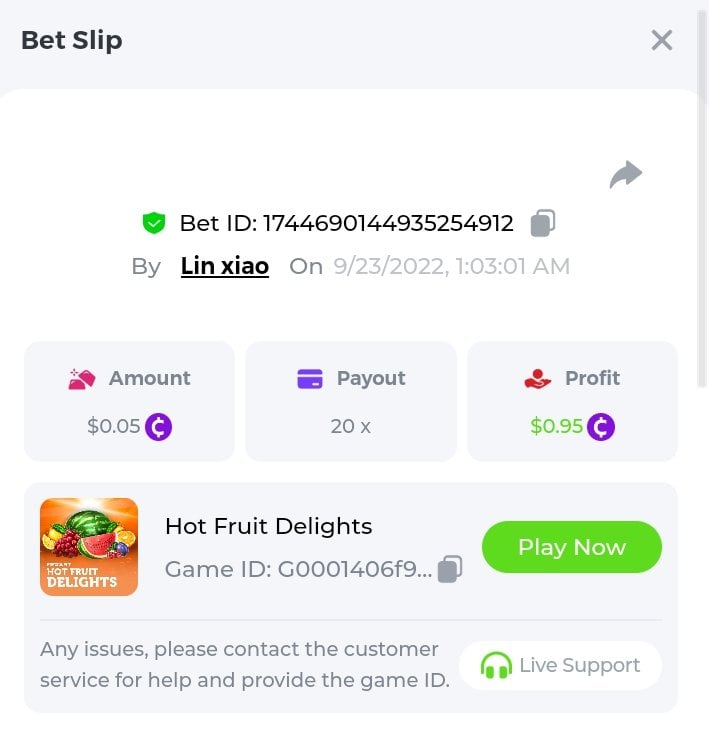Screen dimensions: 709x755
Task: Copy the Bet ID
Action: click(x=543, y=223)
